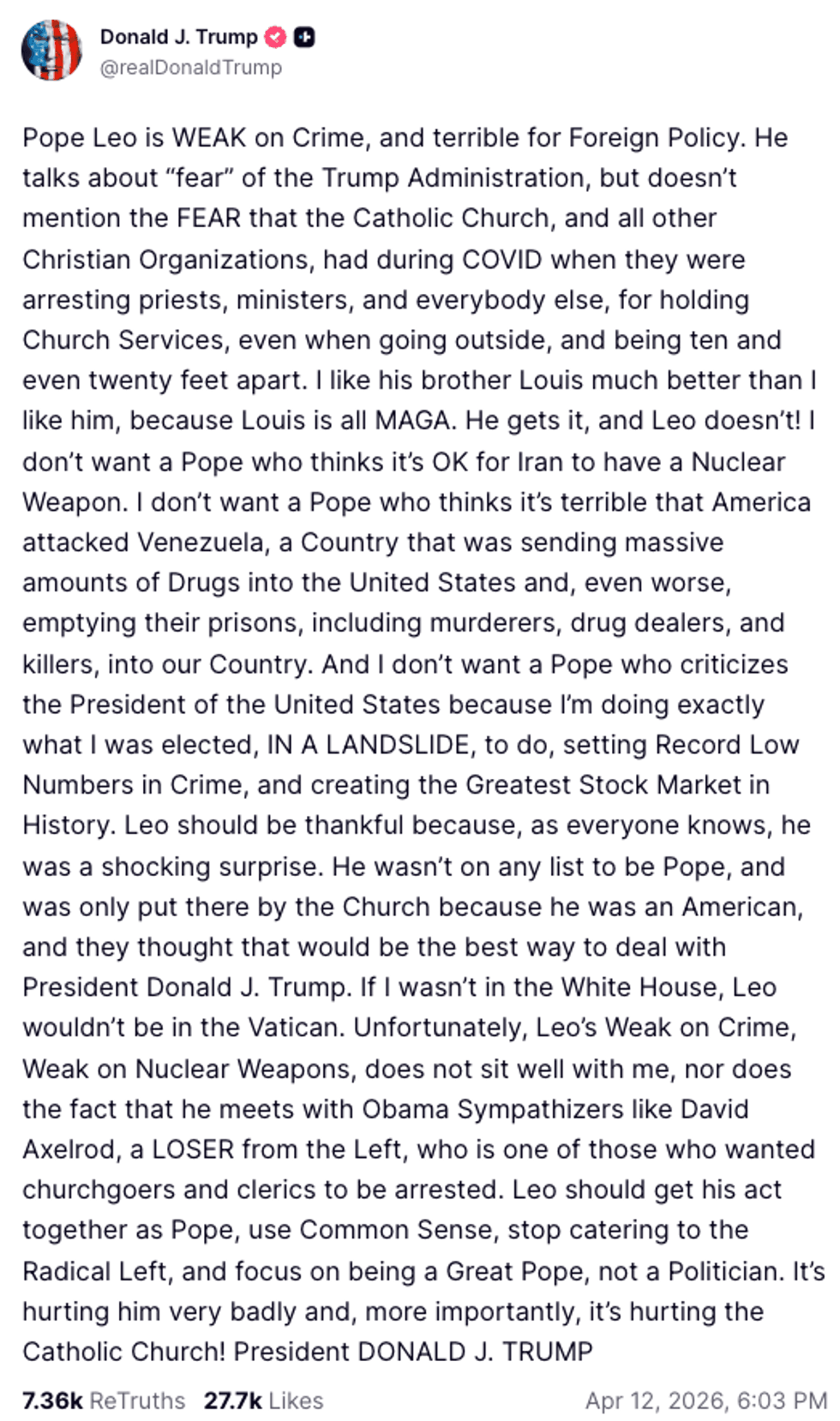Click the verification badge to see account status

(x=273, y=36)
